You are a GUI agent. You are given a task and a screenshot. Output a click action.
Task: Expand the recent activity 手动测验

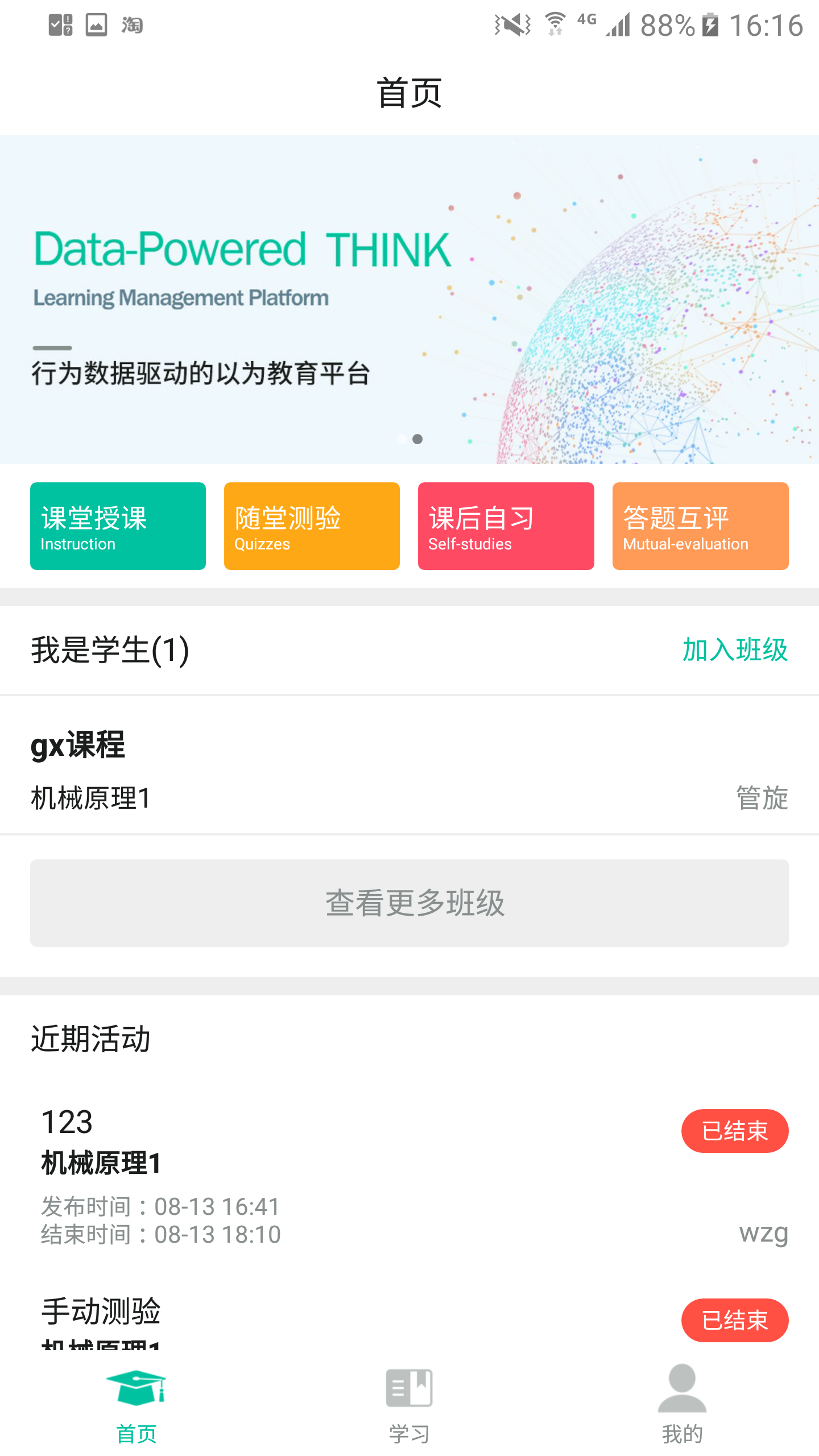click(x=100, y=1311)
